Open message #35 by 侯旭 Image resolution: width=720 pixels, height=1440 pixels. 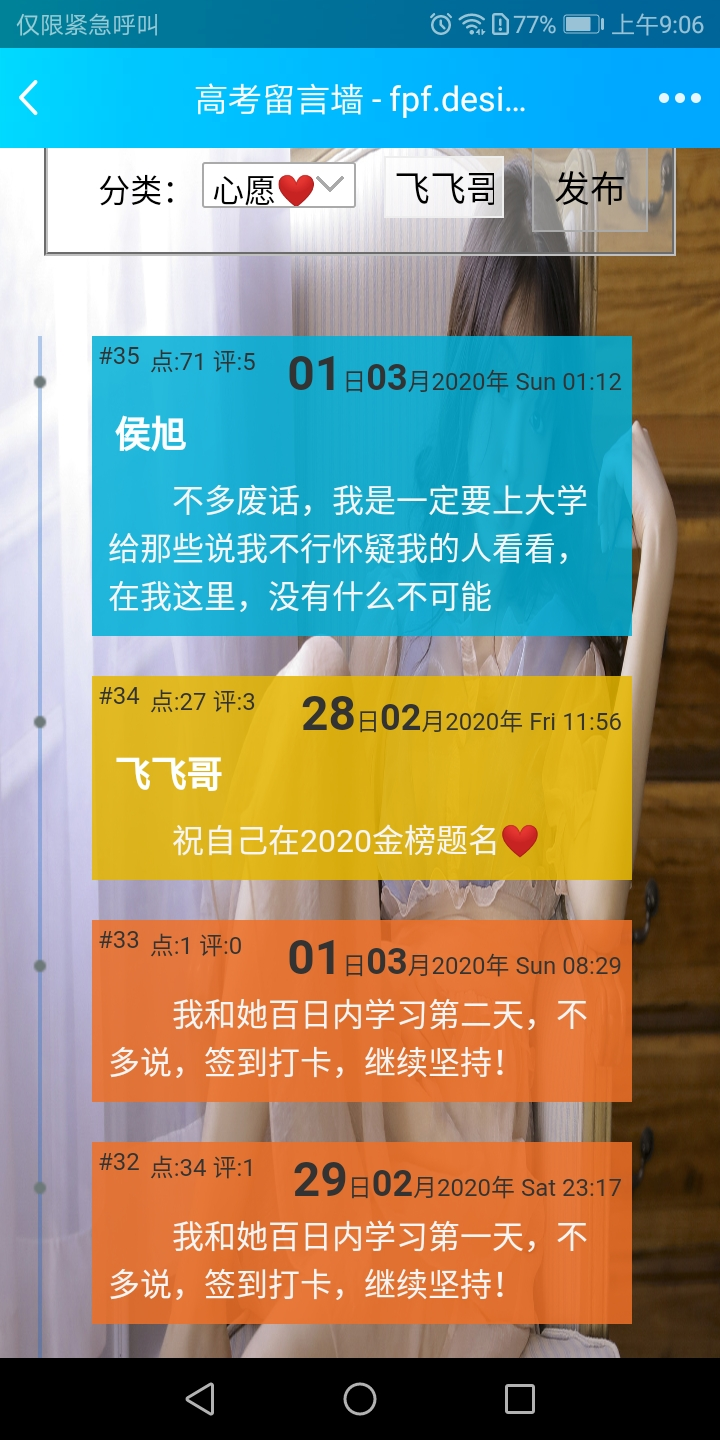(x=361, y=500)
